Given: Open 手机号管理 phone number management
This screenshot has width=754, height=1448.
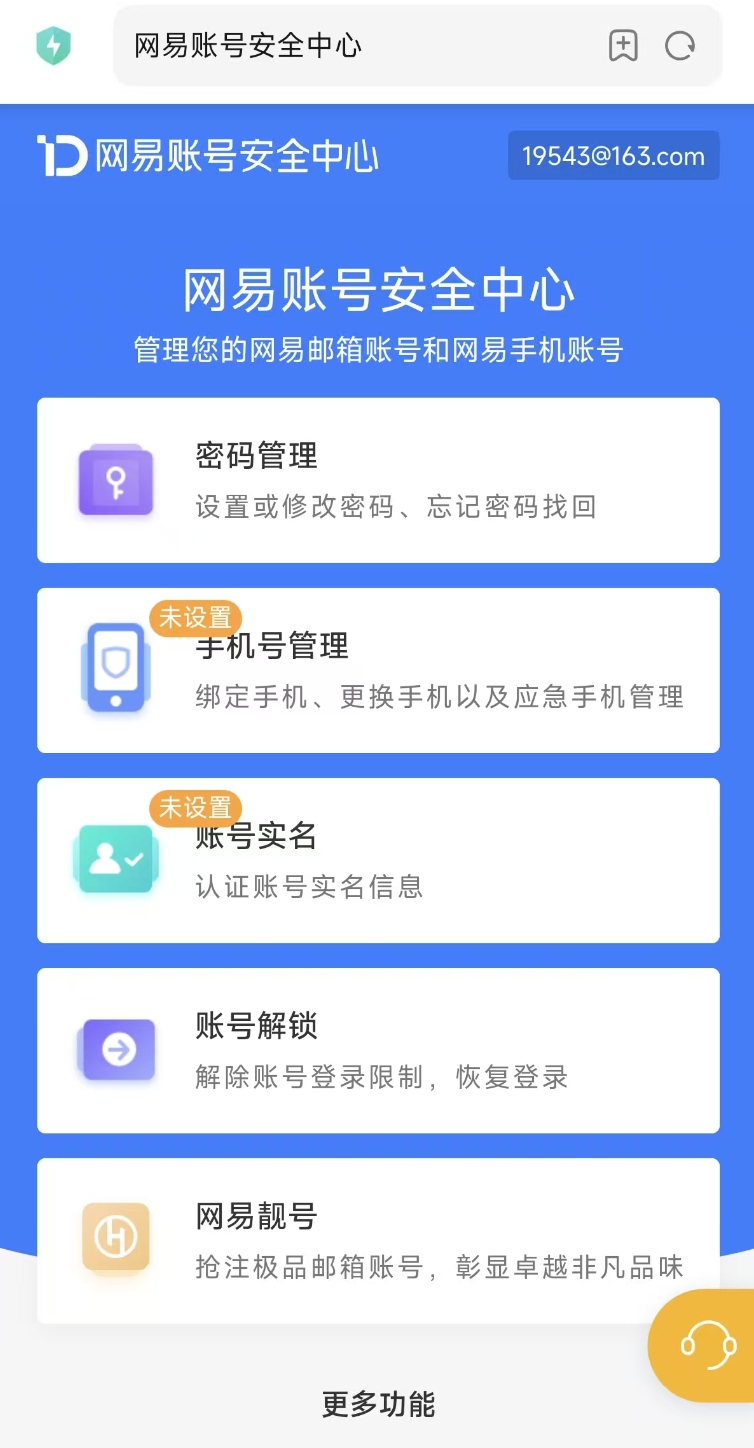Looking at the screenshot, I should [x=378, y=670].
